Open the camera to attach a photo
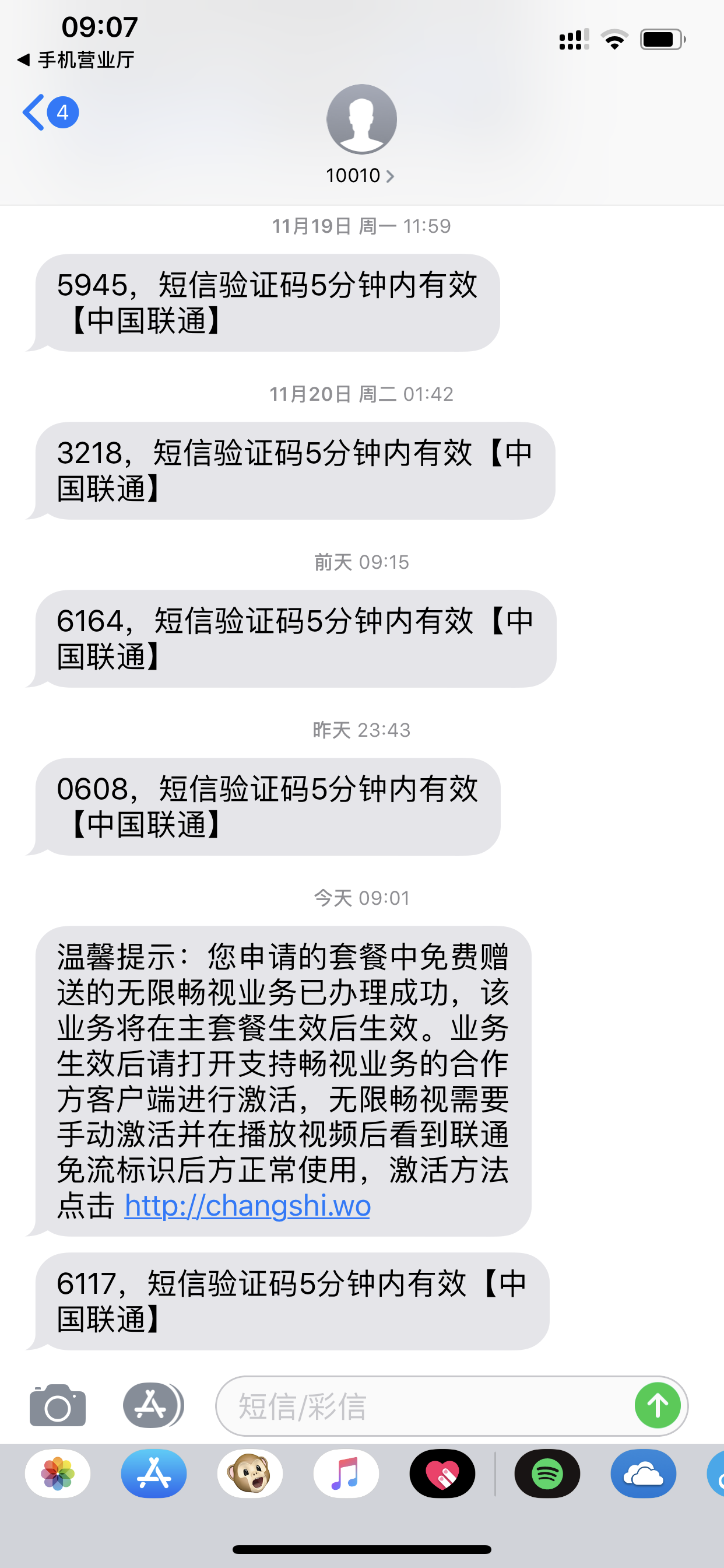724x1568 pixels. [58, 1405]
